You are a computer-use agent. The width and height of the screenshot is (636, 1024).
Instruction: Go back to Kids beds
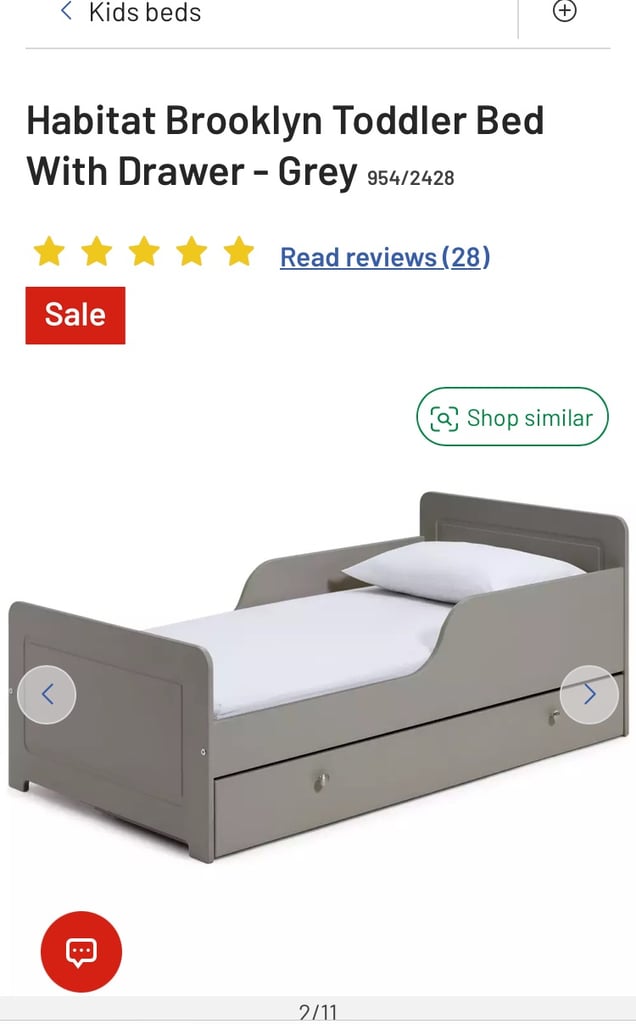tap(131, 12)
